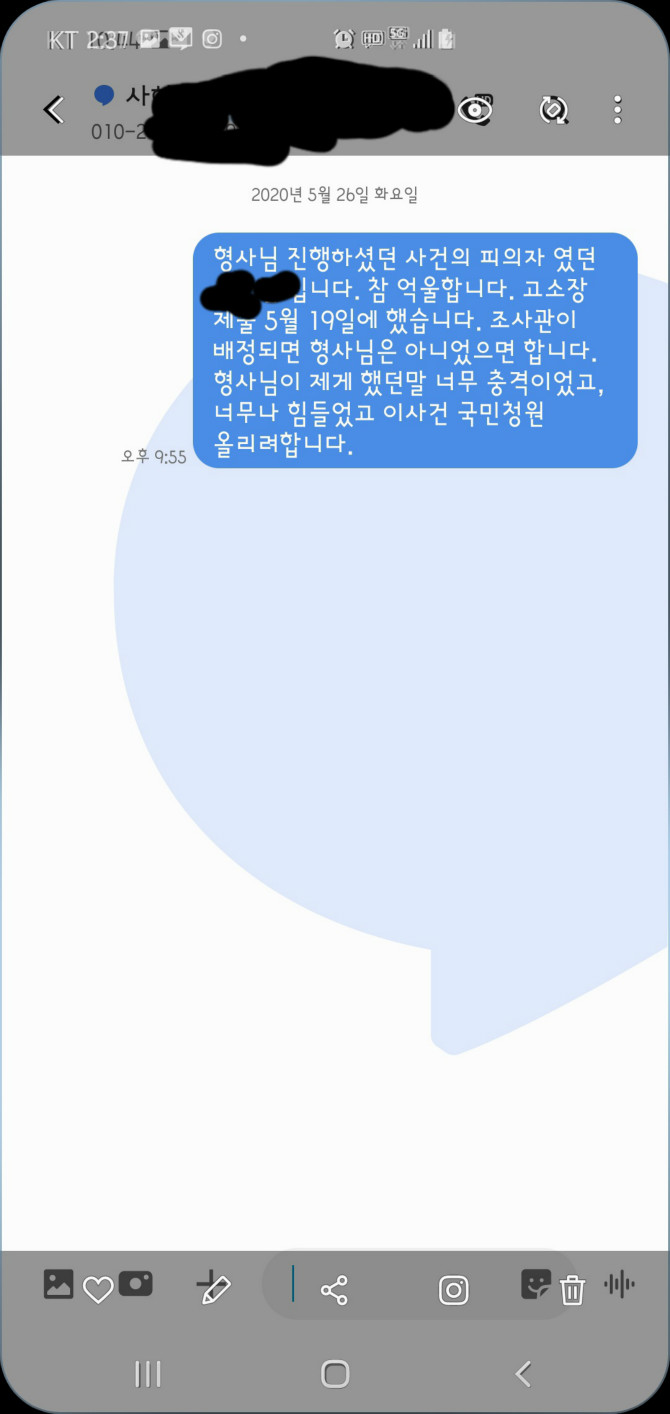Open the Instagram icon in the toolbar
The image size is (670, 1414).
click(x=454, y=1291)
